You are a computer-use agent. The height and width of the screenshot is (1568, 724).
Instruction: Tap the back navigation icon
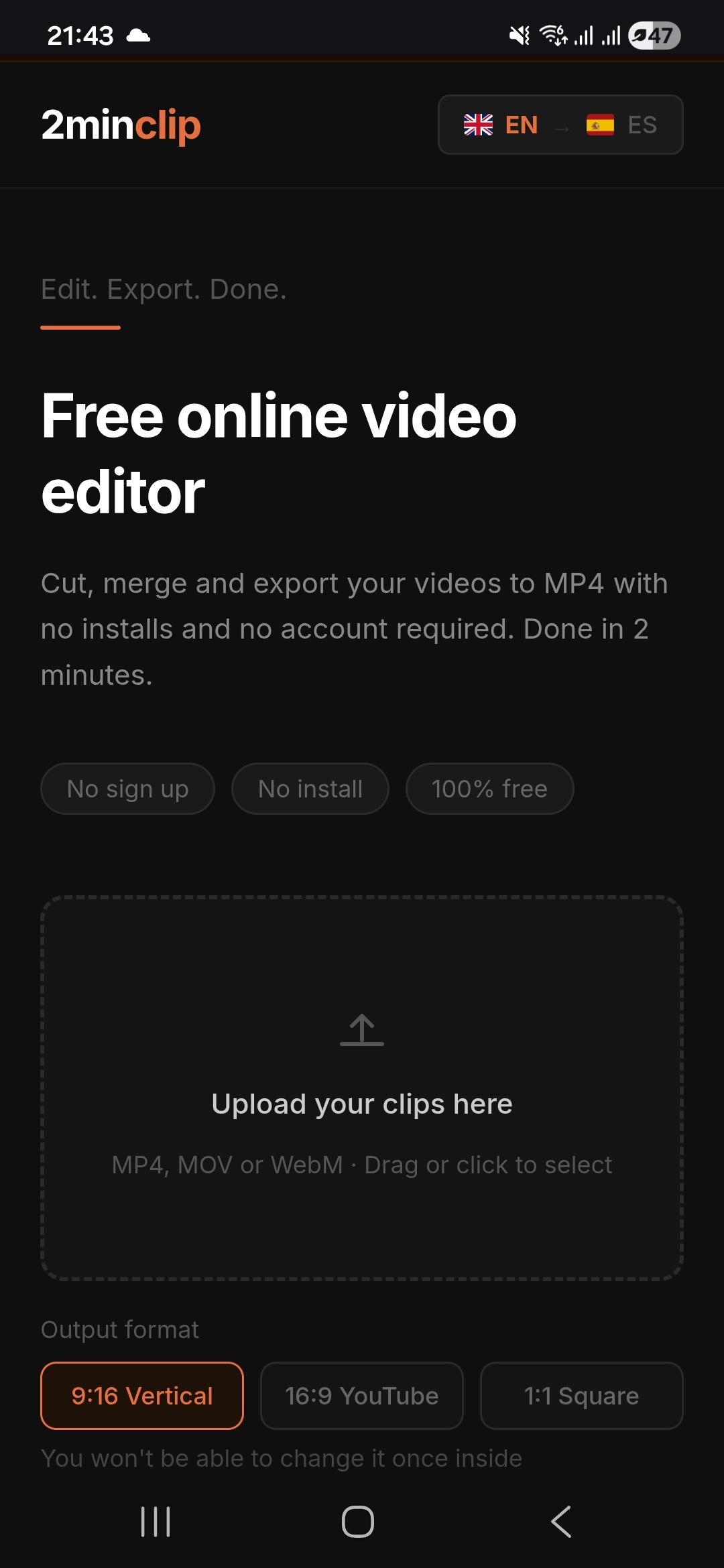[x=561, y=1522]
